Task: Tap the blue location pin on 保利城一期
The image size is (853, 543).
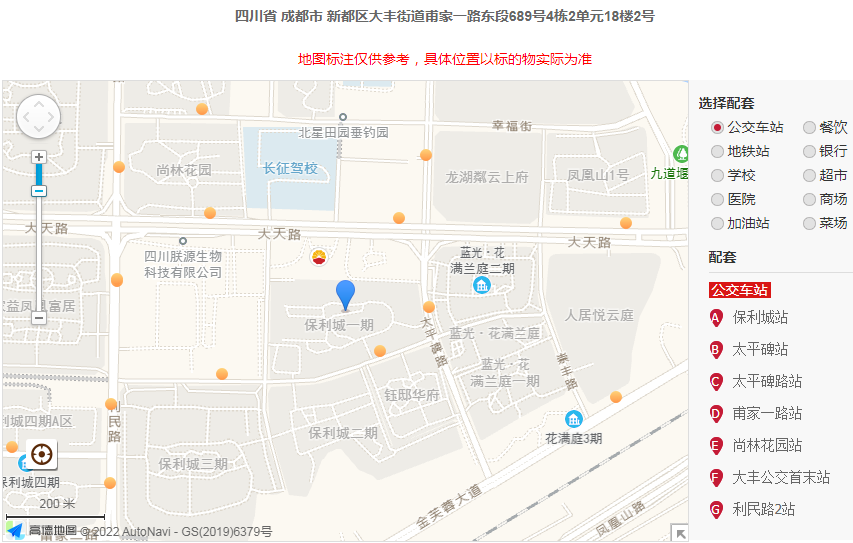Action: pyautogui.click(x=345, y=294)
